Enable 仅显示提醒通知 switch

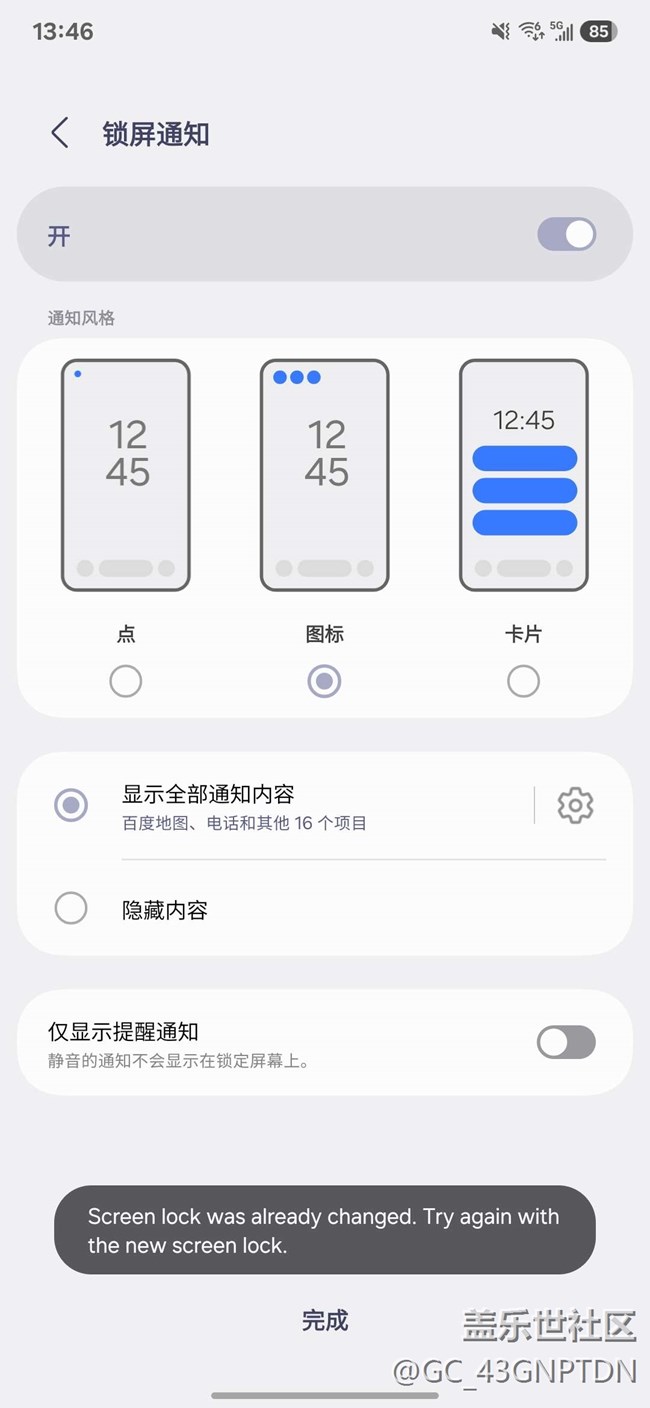[x=566, y=1042]
